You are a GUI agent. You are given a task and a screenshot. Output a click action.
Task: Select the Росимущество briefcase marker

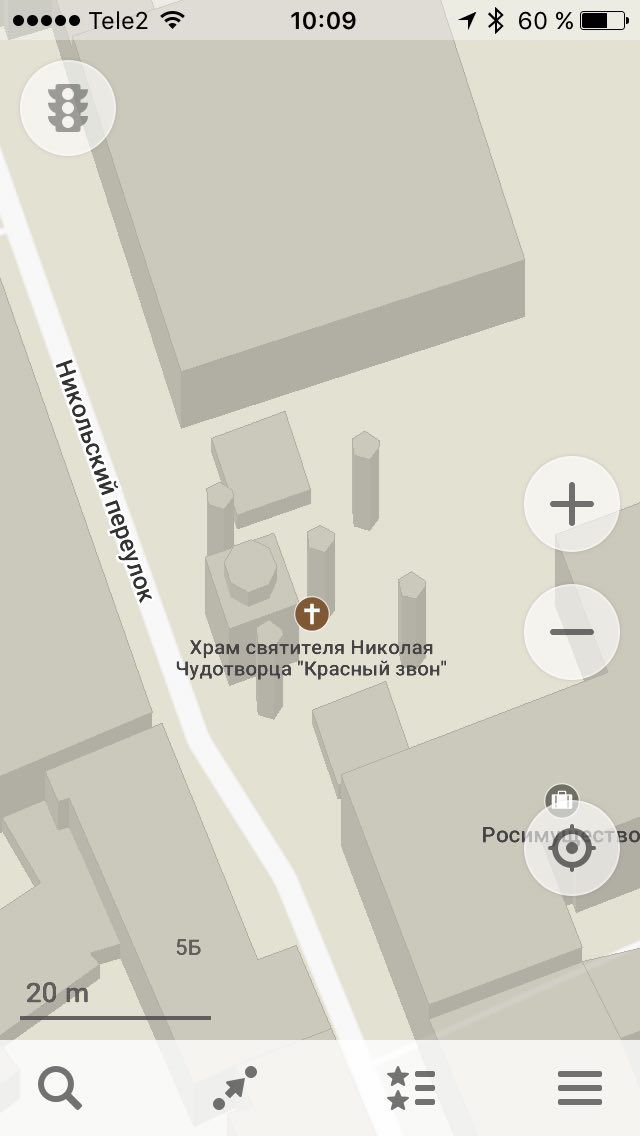tap(562, 800)
